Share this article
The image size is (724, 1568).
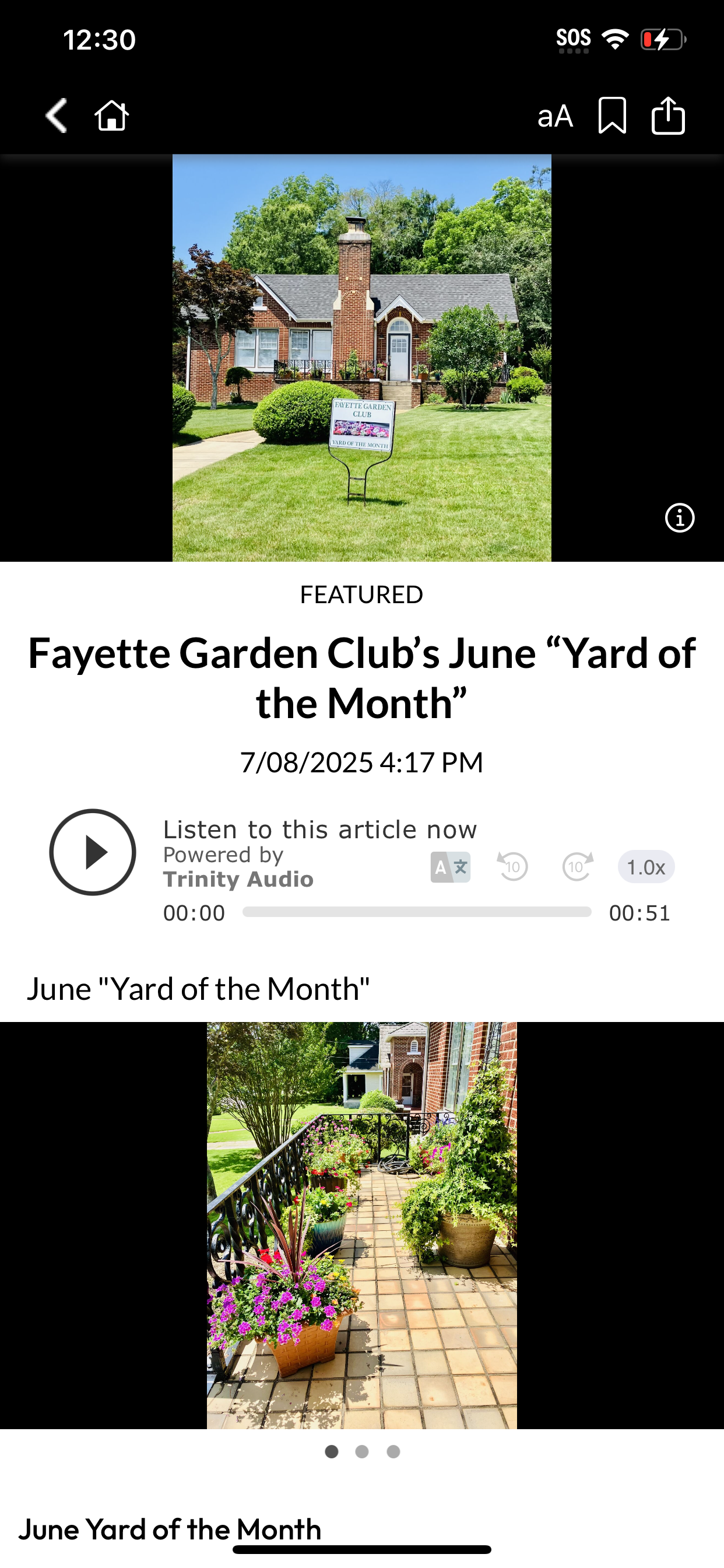[668, 115]
